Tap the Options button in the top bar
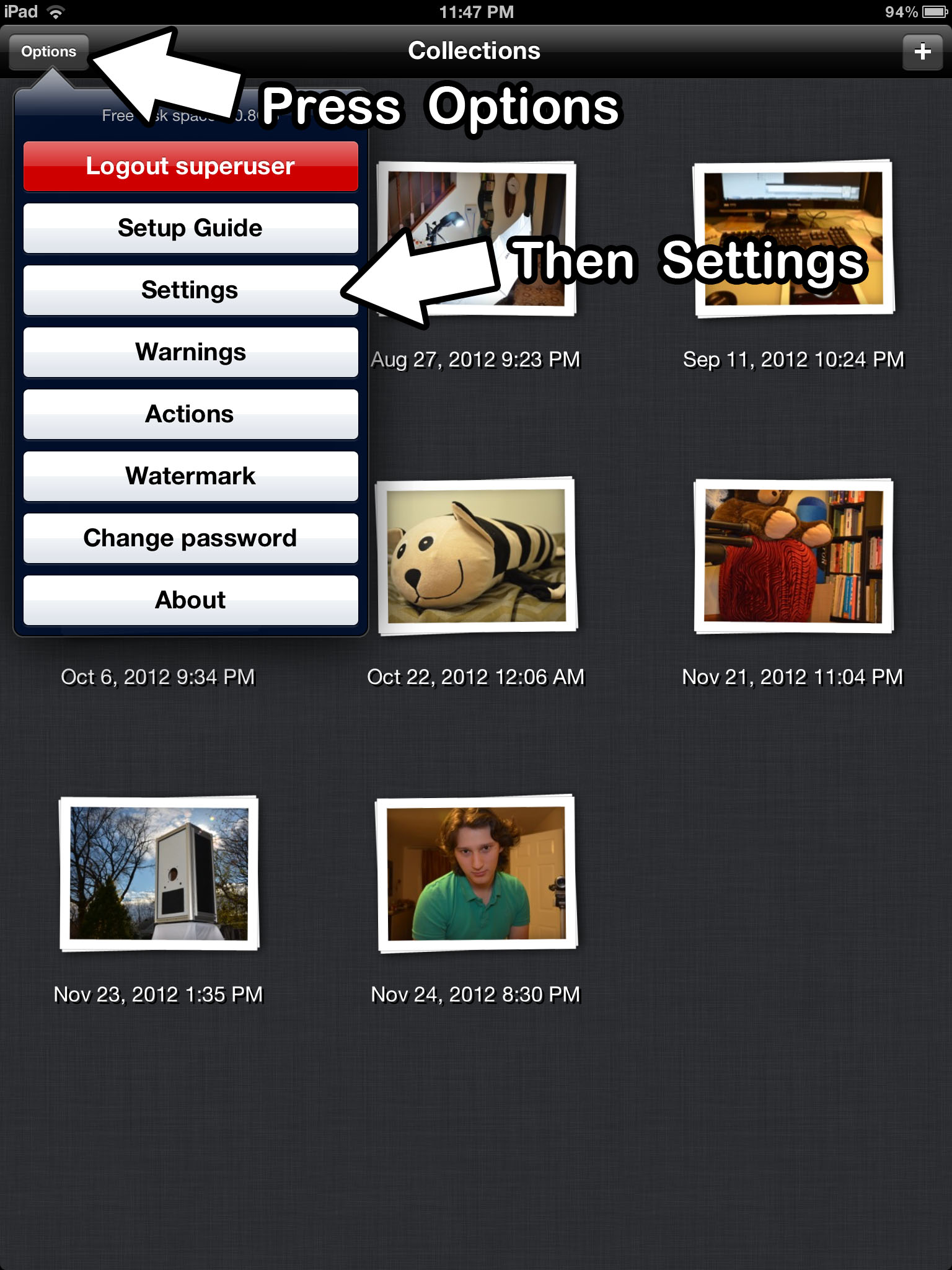The width and height of the screenshot is (952, 1270). click(48, 51)
